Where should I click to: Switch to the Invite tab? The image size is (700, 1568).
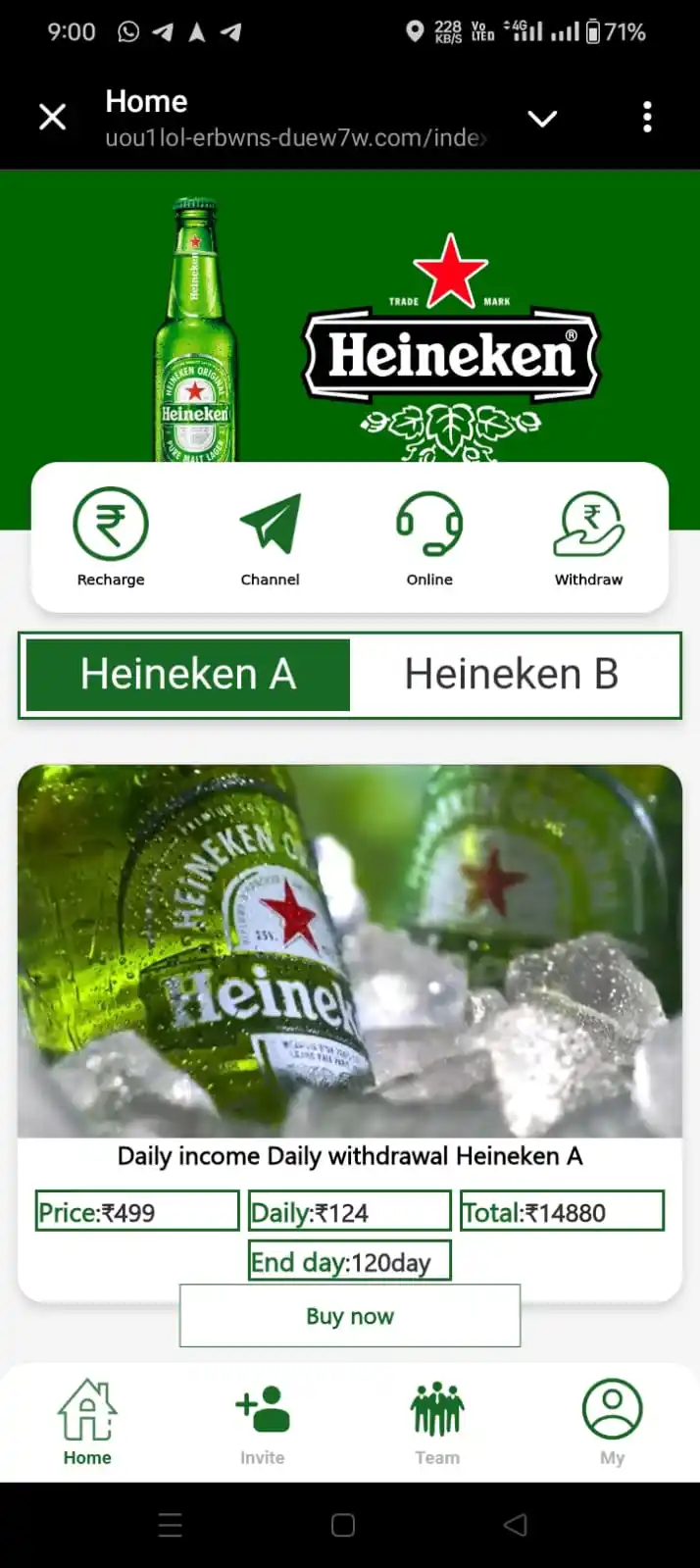pyautogui.click(x=262, y=1423)
